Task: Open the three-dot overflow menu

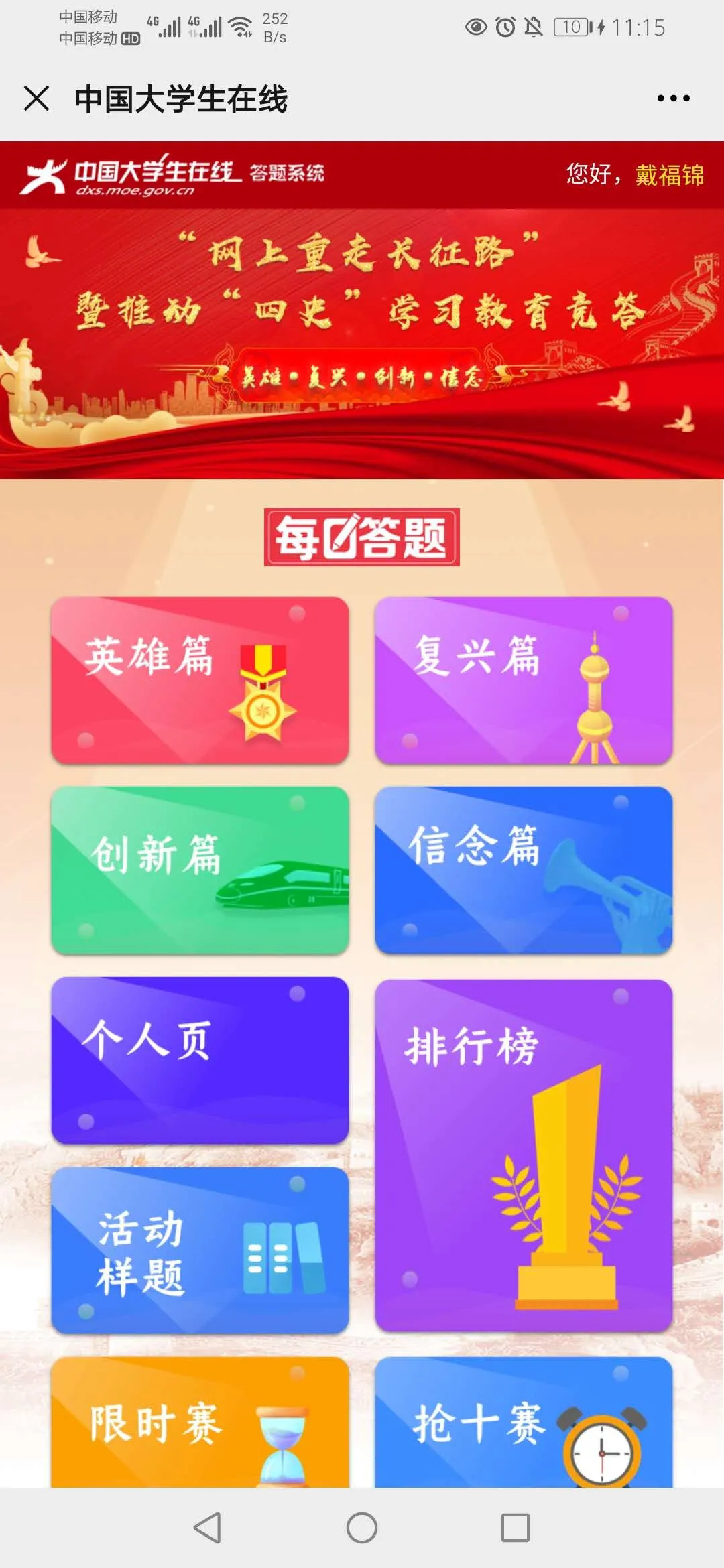Action: (673, 99)
